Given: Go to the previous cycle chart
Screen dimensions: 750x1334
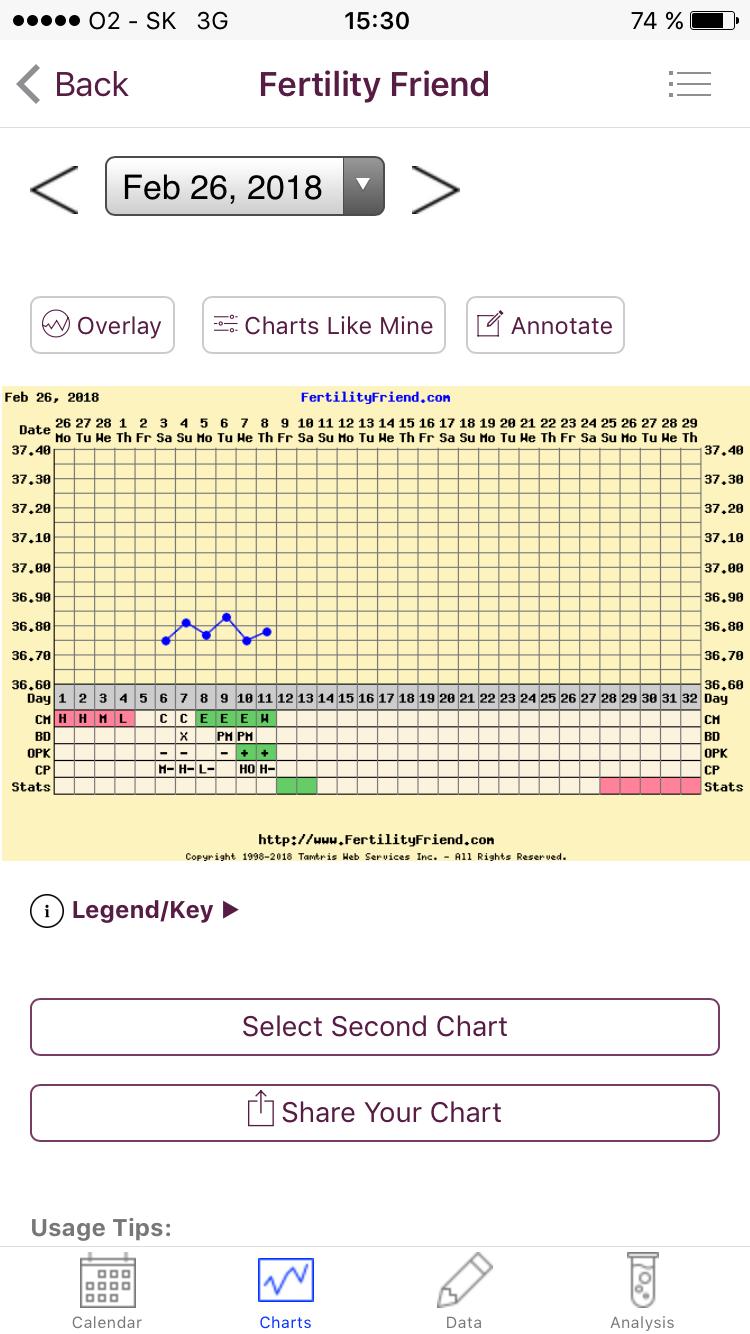Looking at the screenshot, I should (x=54, y=188).
